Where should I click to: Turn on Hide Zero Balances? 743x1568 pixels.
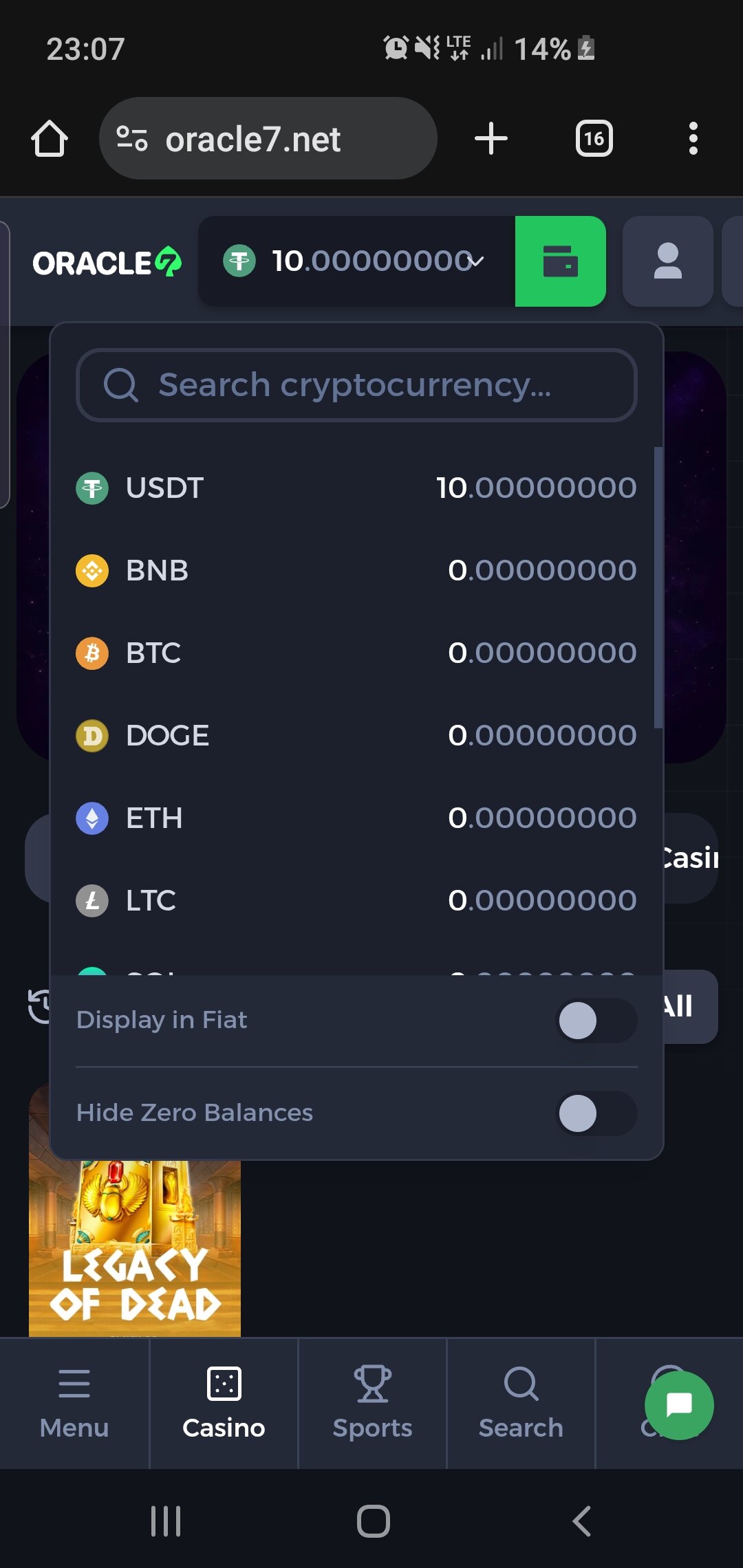[596, 1113]
